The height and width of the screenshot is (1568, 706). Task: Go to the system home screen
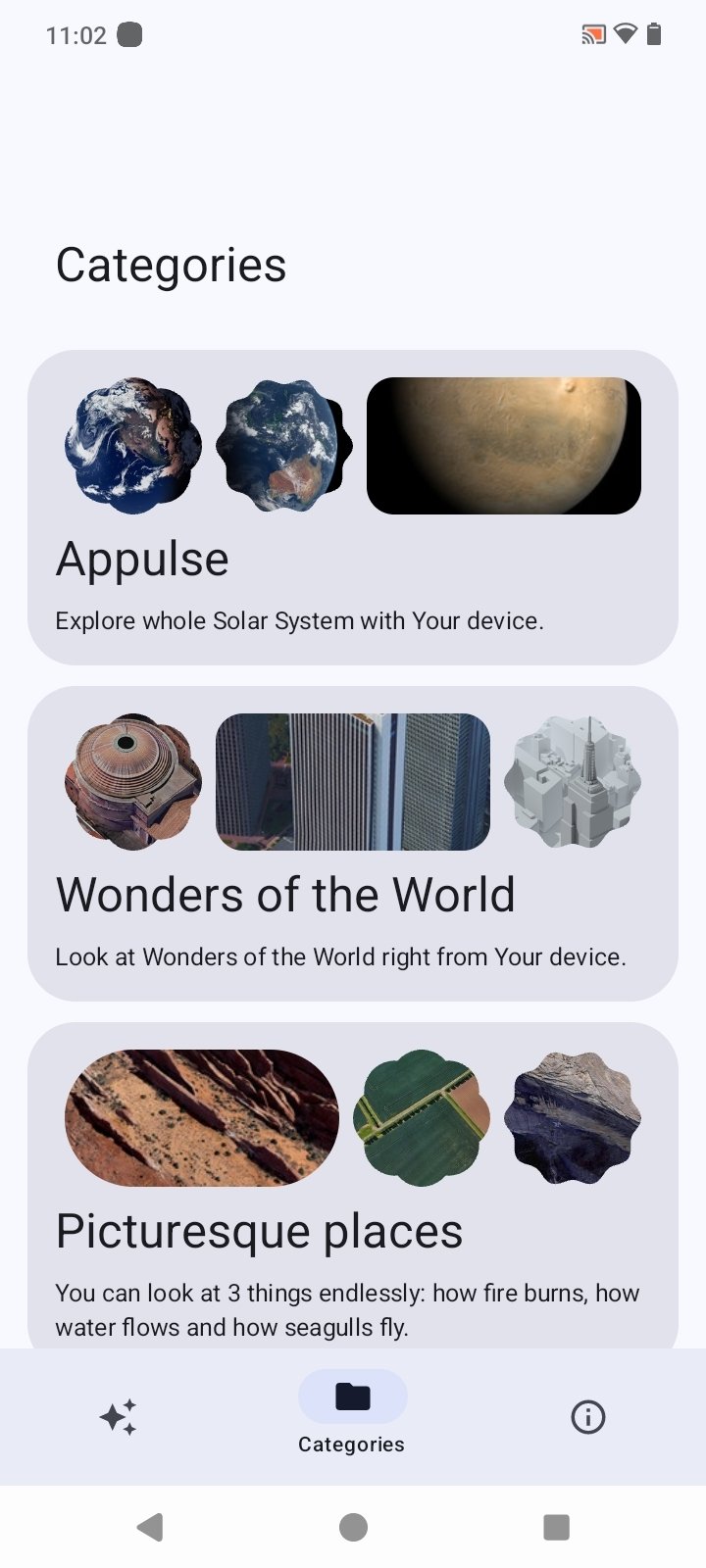[x=353, y=1527]
